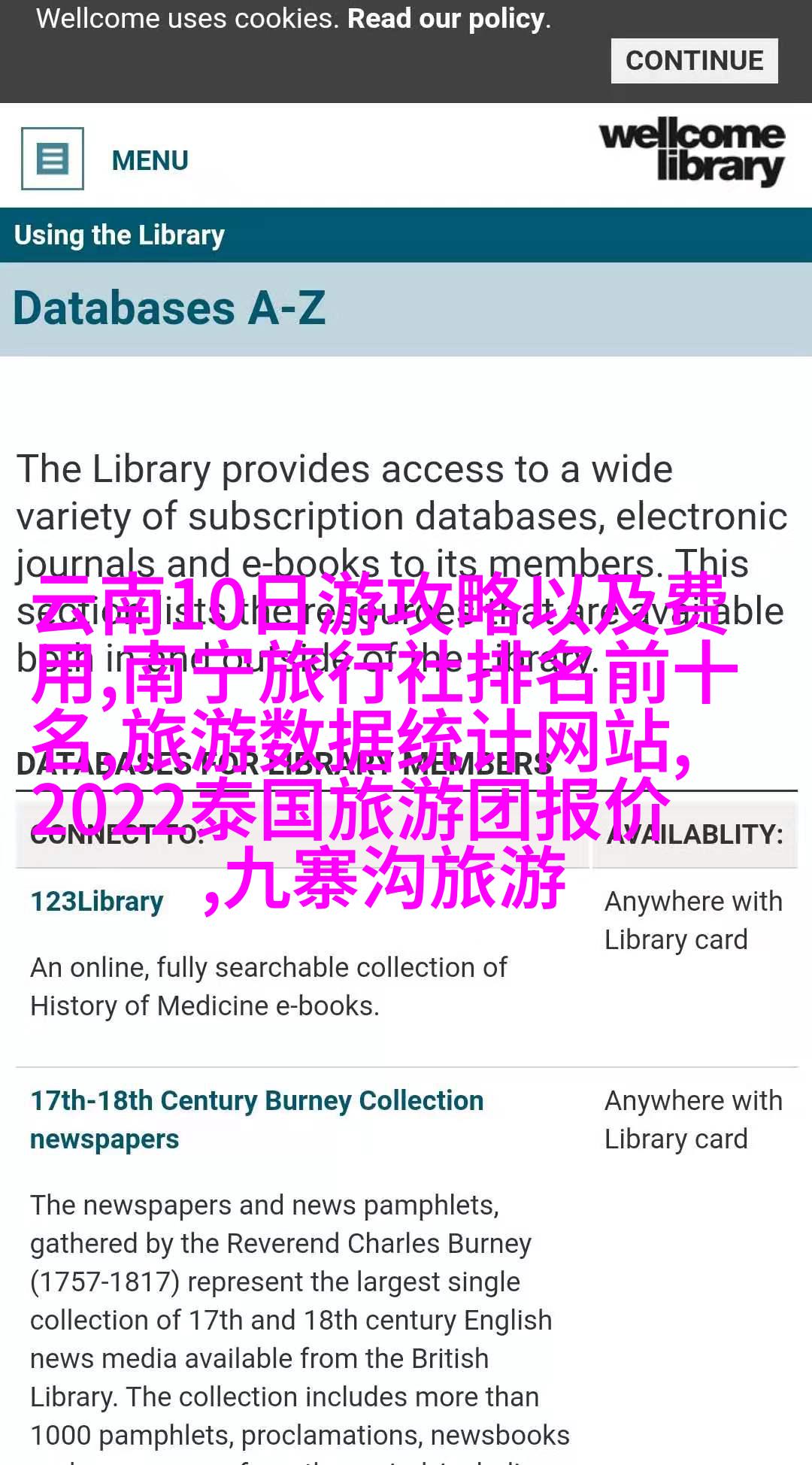Open the 'Read our policy' link
Image resolution: width=812 pixels, height=1465 pixels.
[447, 19]
